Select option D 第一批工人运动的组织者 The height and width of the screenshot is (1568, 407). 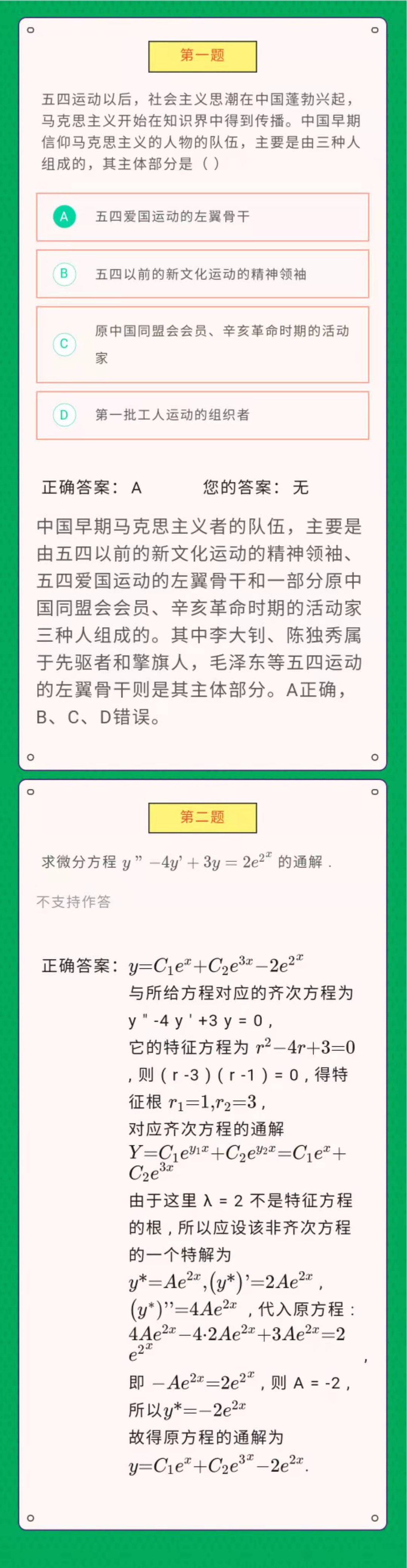[203, 415]
